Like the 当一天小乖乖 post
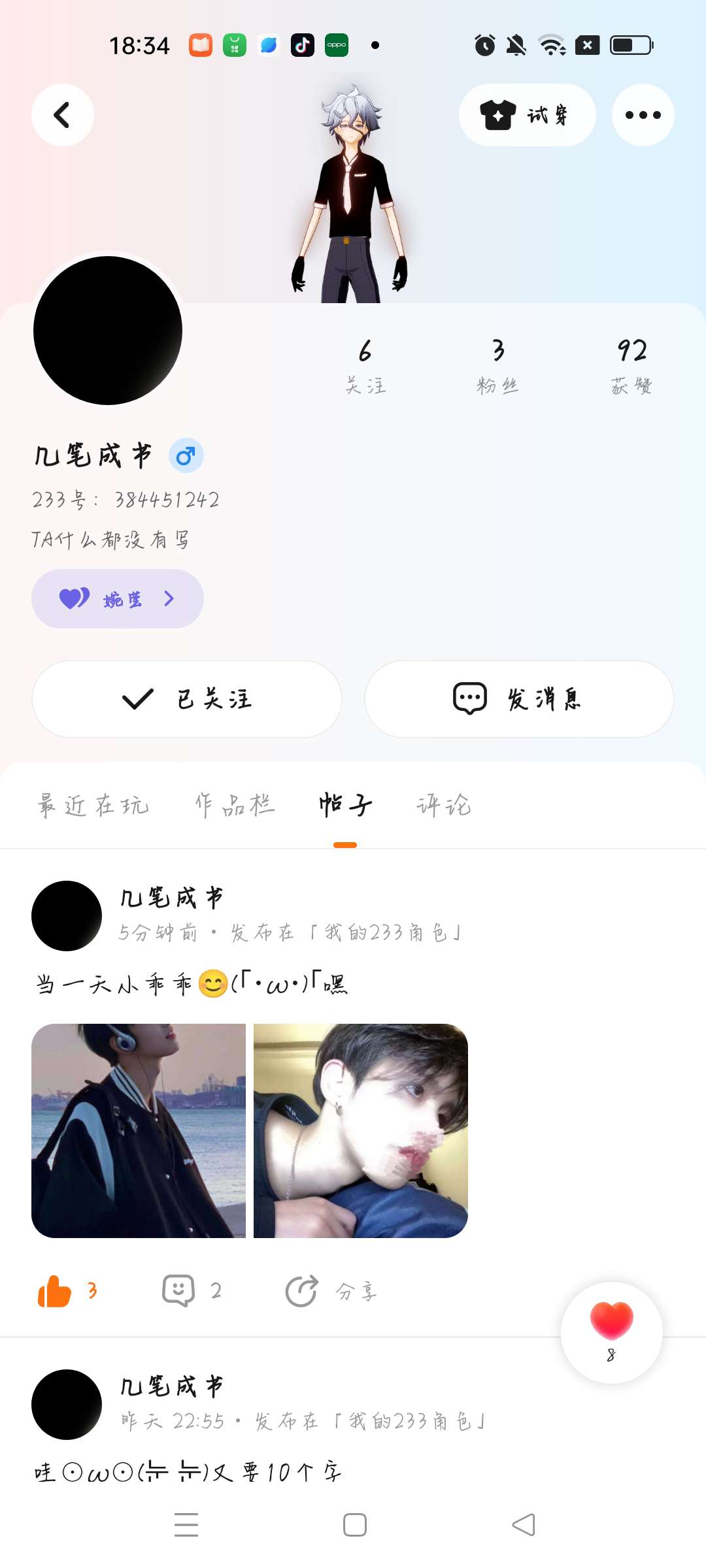The width and height of the screenshot is (706, 1568). pos(56,1291)
